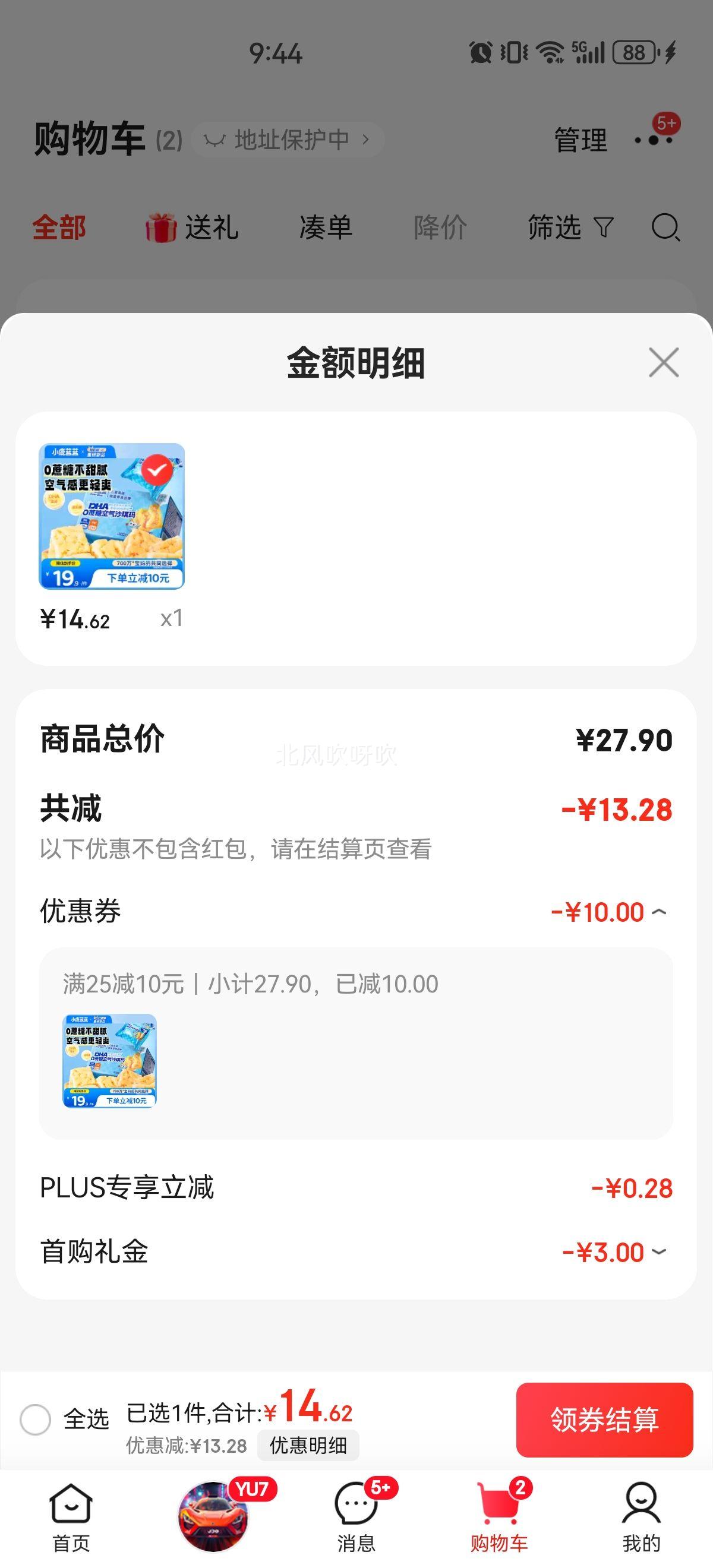The image size is (713, 1568).
Task: Switch to the 凑单 tab
Action: pos(326,227)
